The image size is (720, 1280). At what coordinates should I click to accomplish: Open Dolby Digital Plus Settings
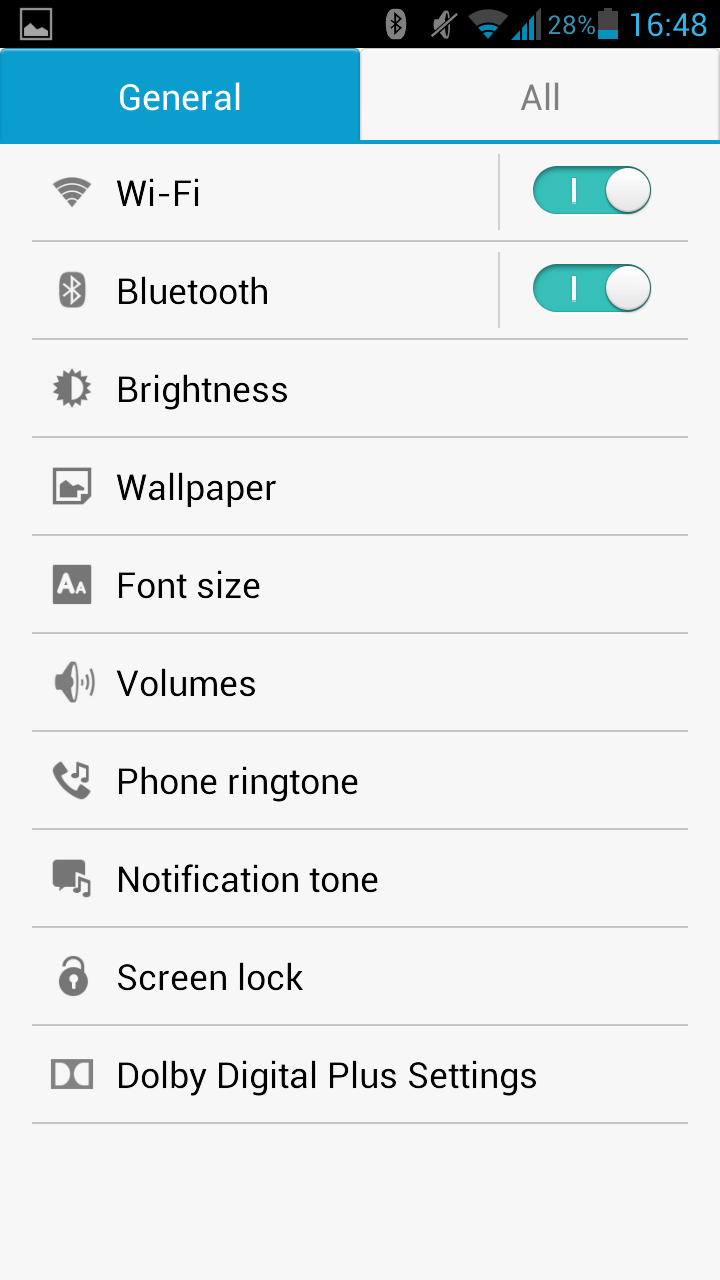pyautogui.click(x=360, y=1075)
